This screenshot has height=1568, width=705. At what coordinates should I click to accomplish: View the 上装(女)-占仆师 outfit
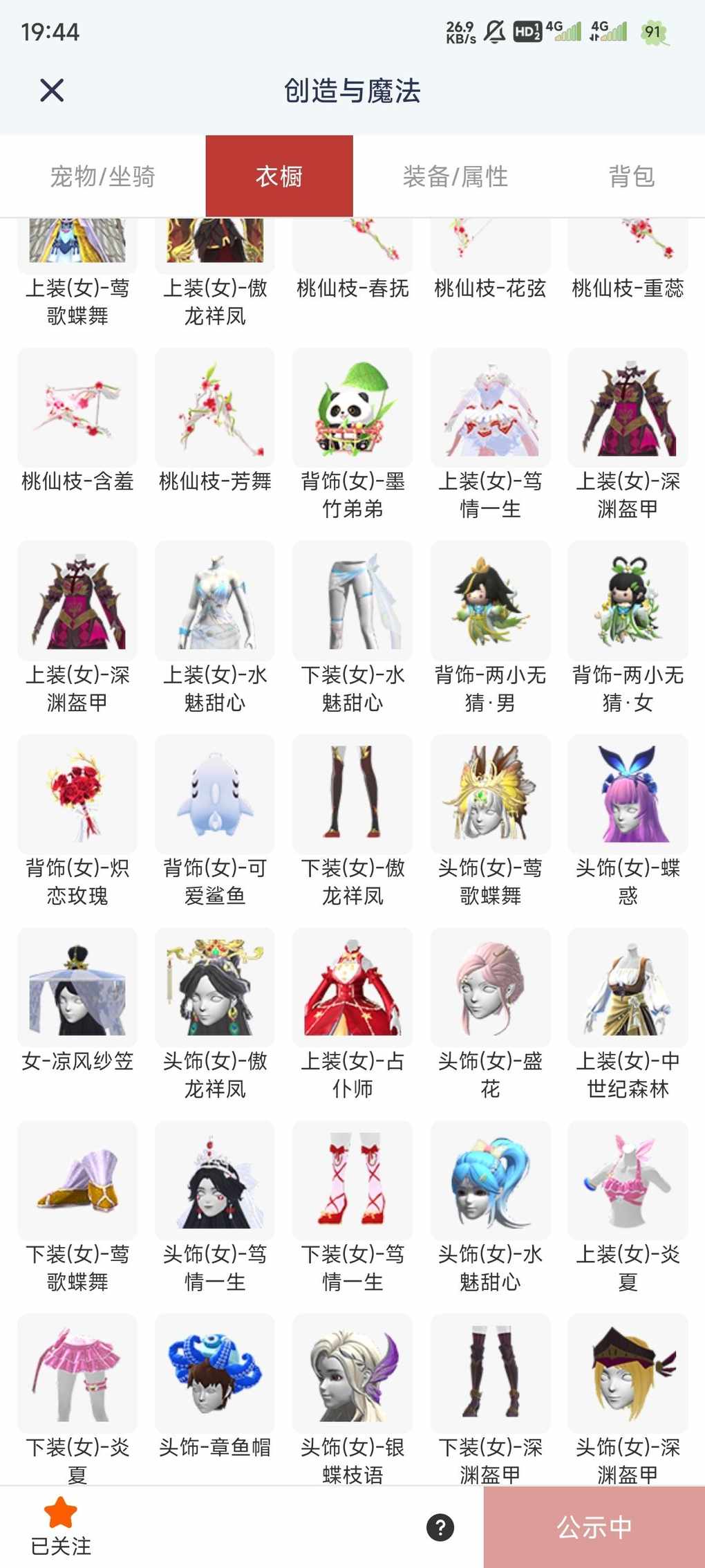pyautogui.click(x=352, y=988)
